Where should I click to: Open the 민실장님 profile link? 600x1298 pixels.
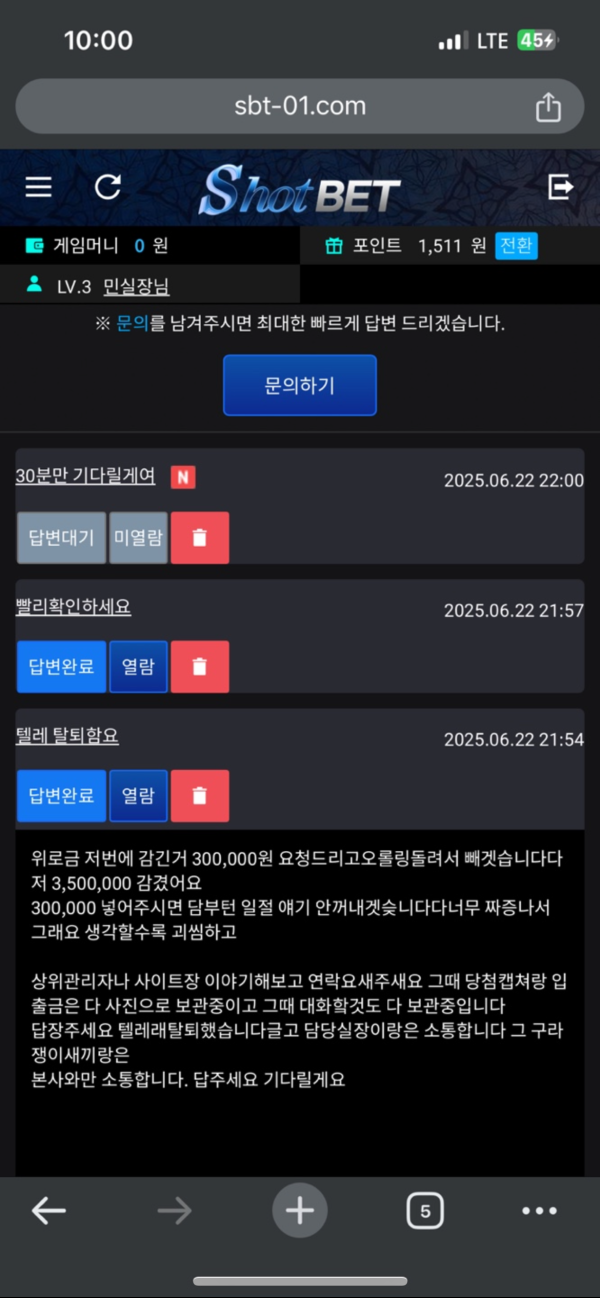coord(136,287)
